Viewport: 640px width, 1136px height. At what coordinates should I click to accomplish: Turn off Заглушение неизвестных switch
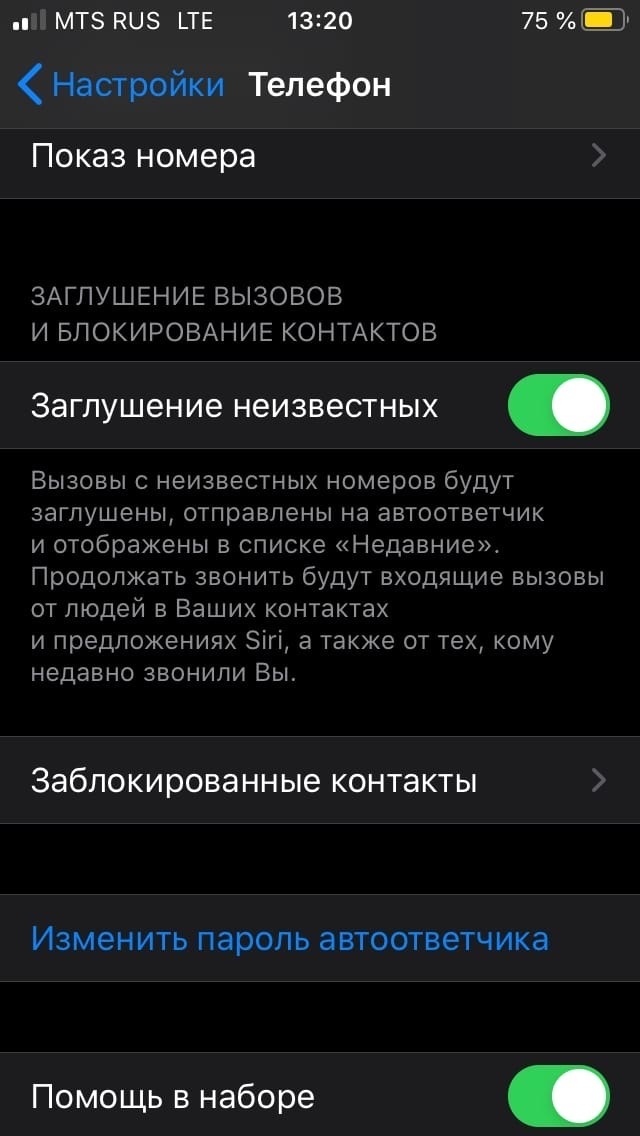tap(558, 405)
